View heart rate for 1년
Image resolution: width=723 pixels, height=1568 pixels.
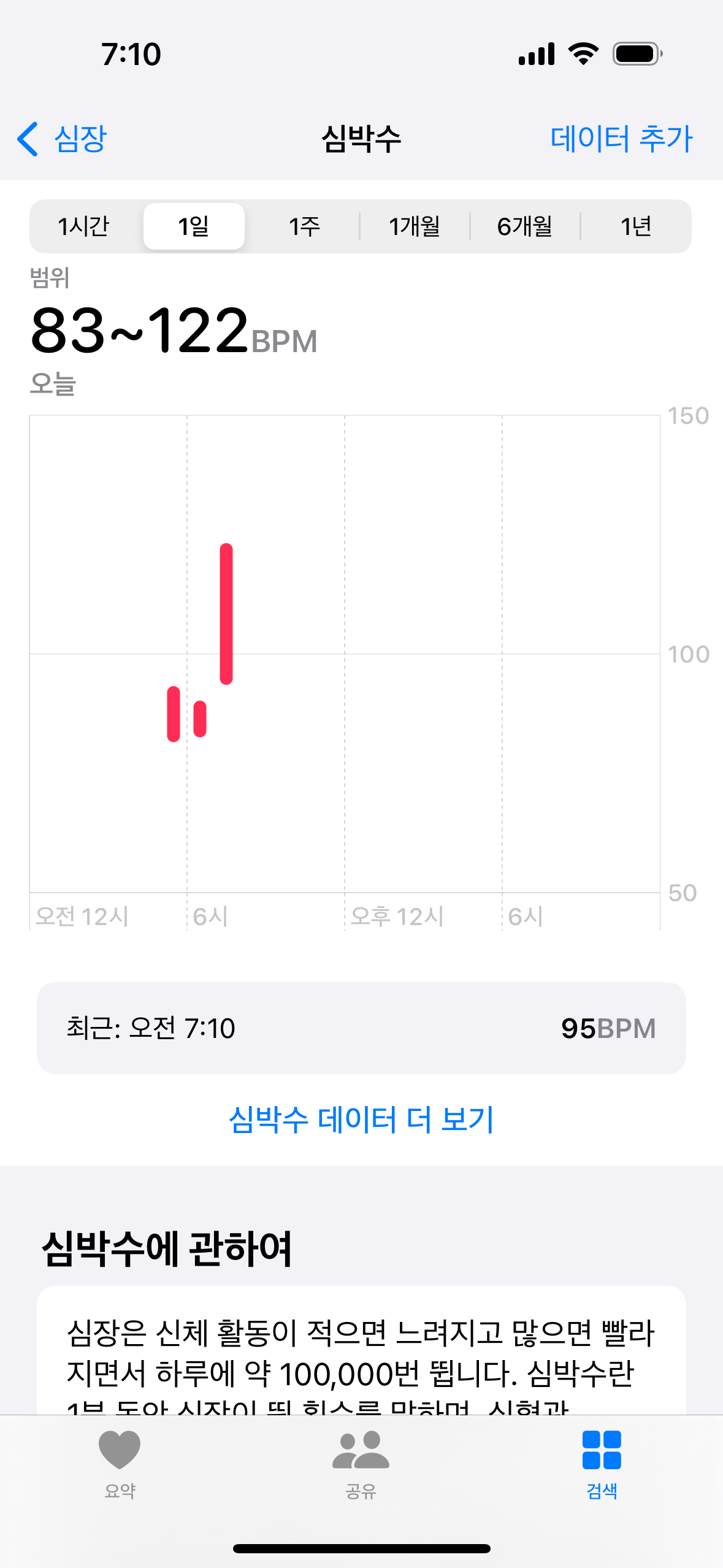pos(635,226)
